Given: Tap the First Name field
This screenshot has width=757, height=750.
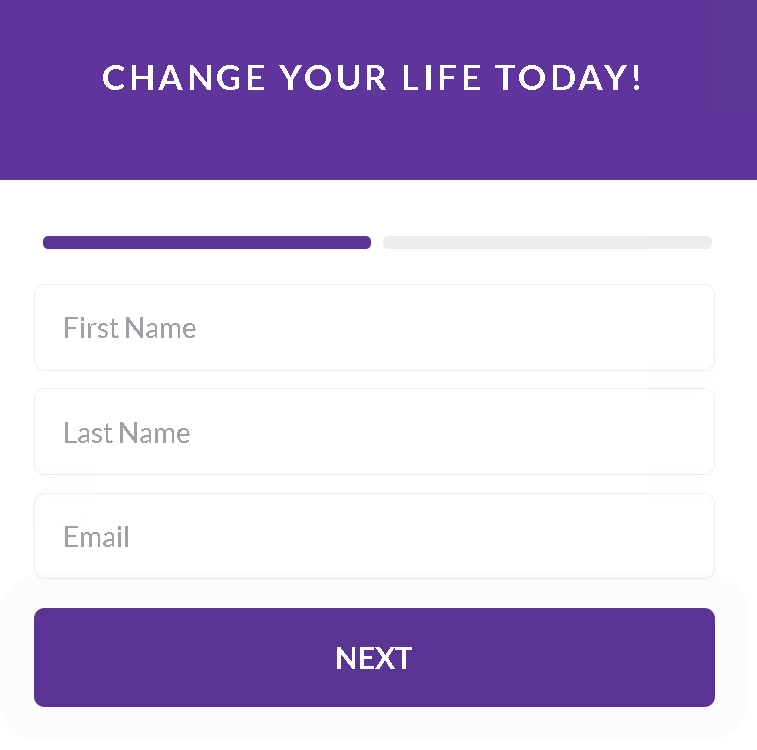Looking at the screenshot, I should click(374, 328).
